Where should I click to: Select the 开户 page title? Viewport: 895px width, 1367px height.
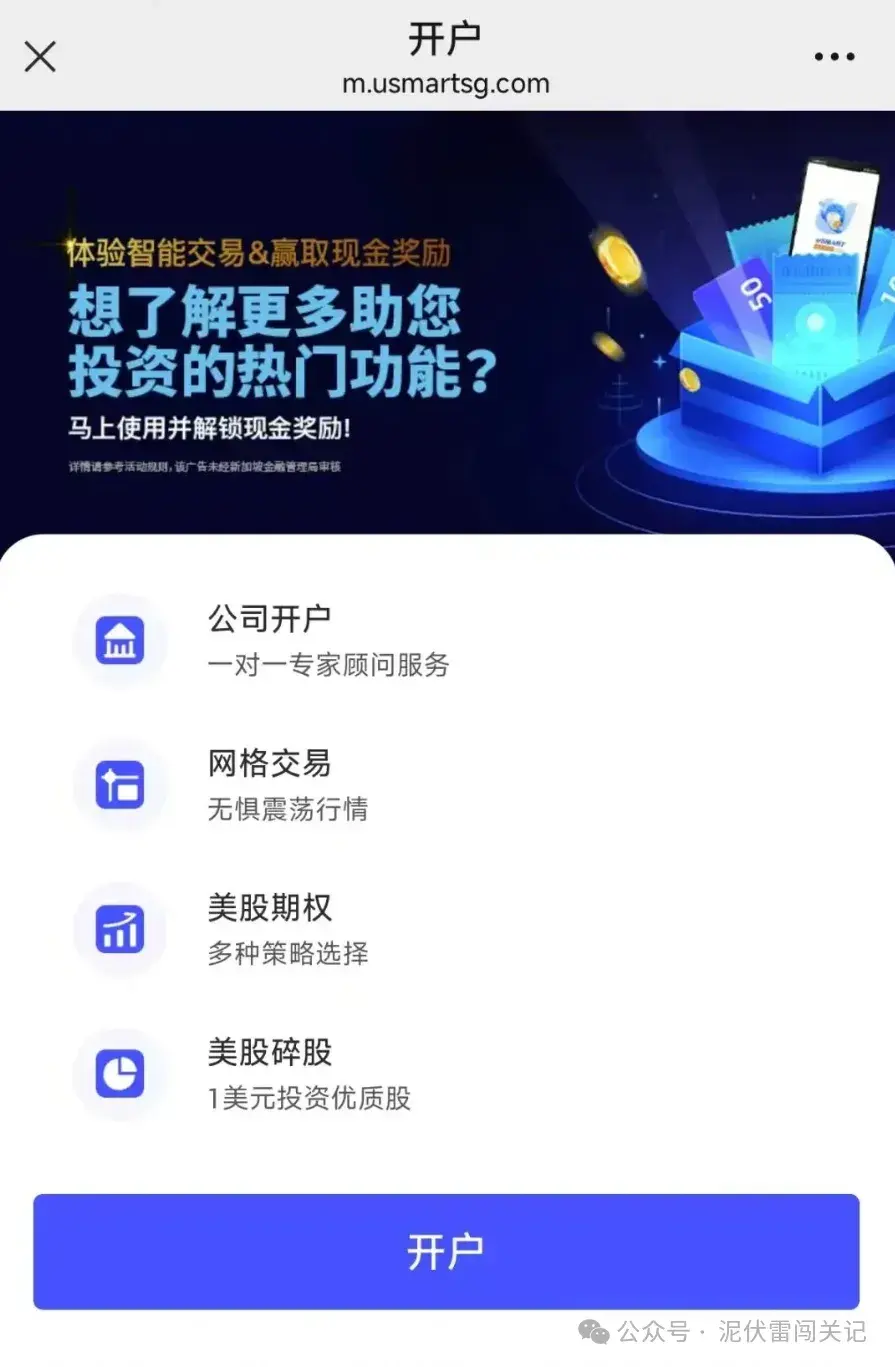tap(447, 37)
